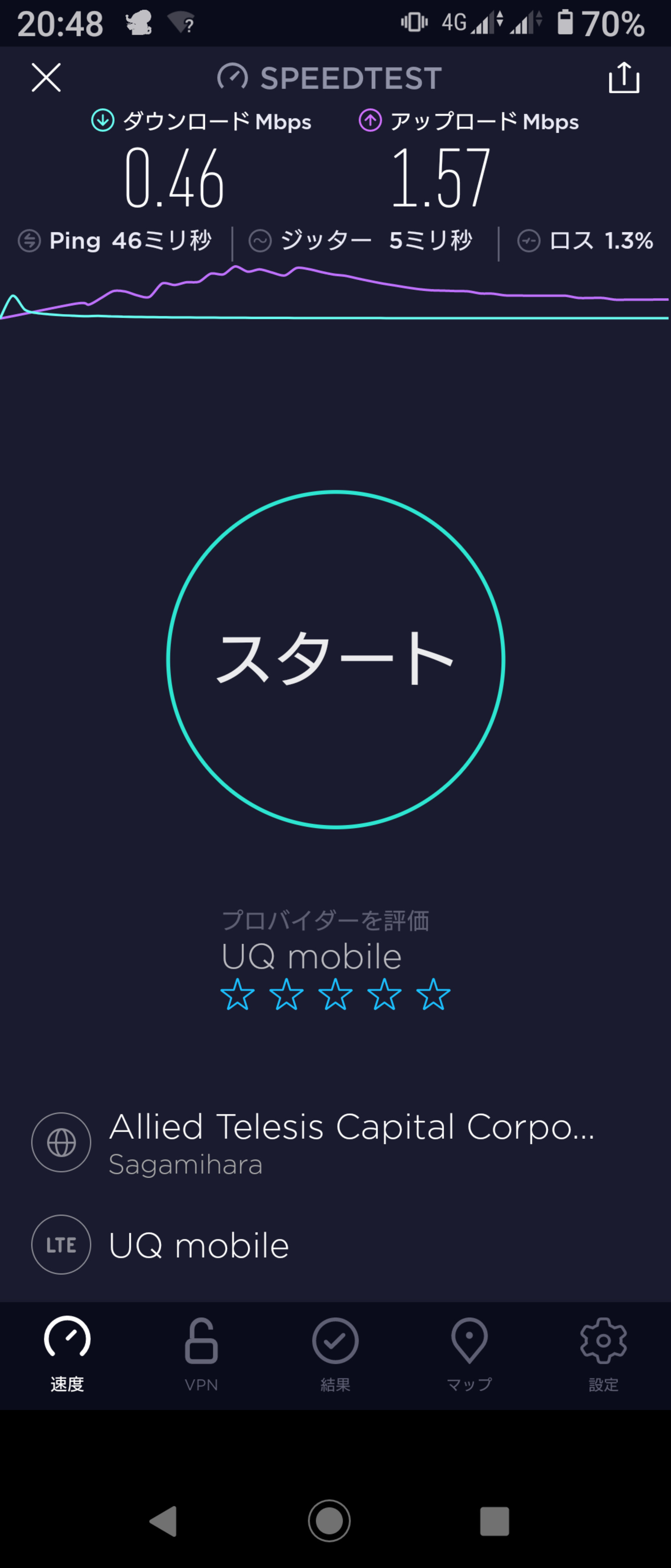Tap スタート to begin a new test
The width and height of the screenshot is (671, 1568).
click(x=335, y=659)
